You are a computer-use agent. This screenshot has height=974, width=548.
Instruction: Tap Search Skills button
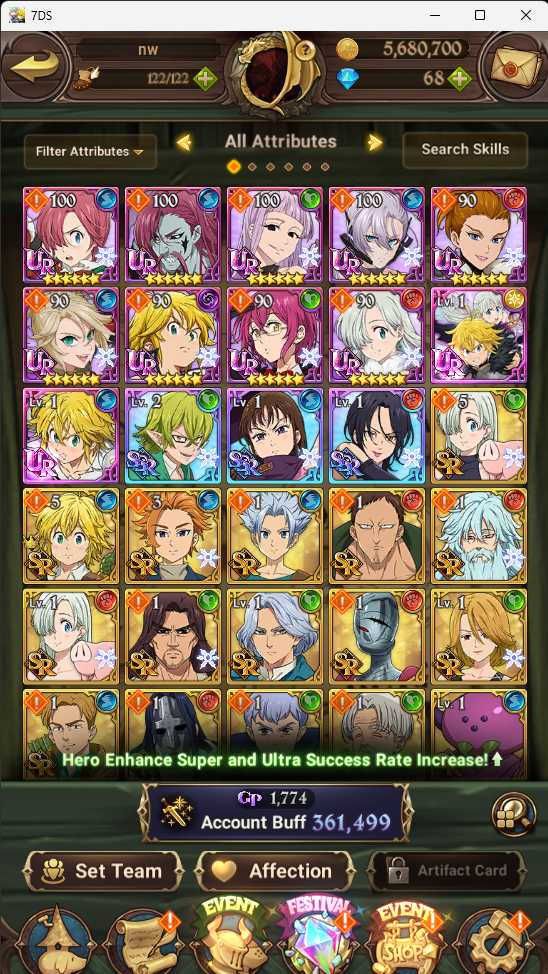point(465,150)
